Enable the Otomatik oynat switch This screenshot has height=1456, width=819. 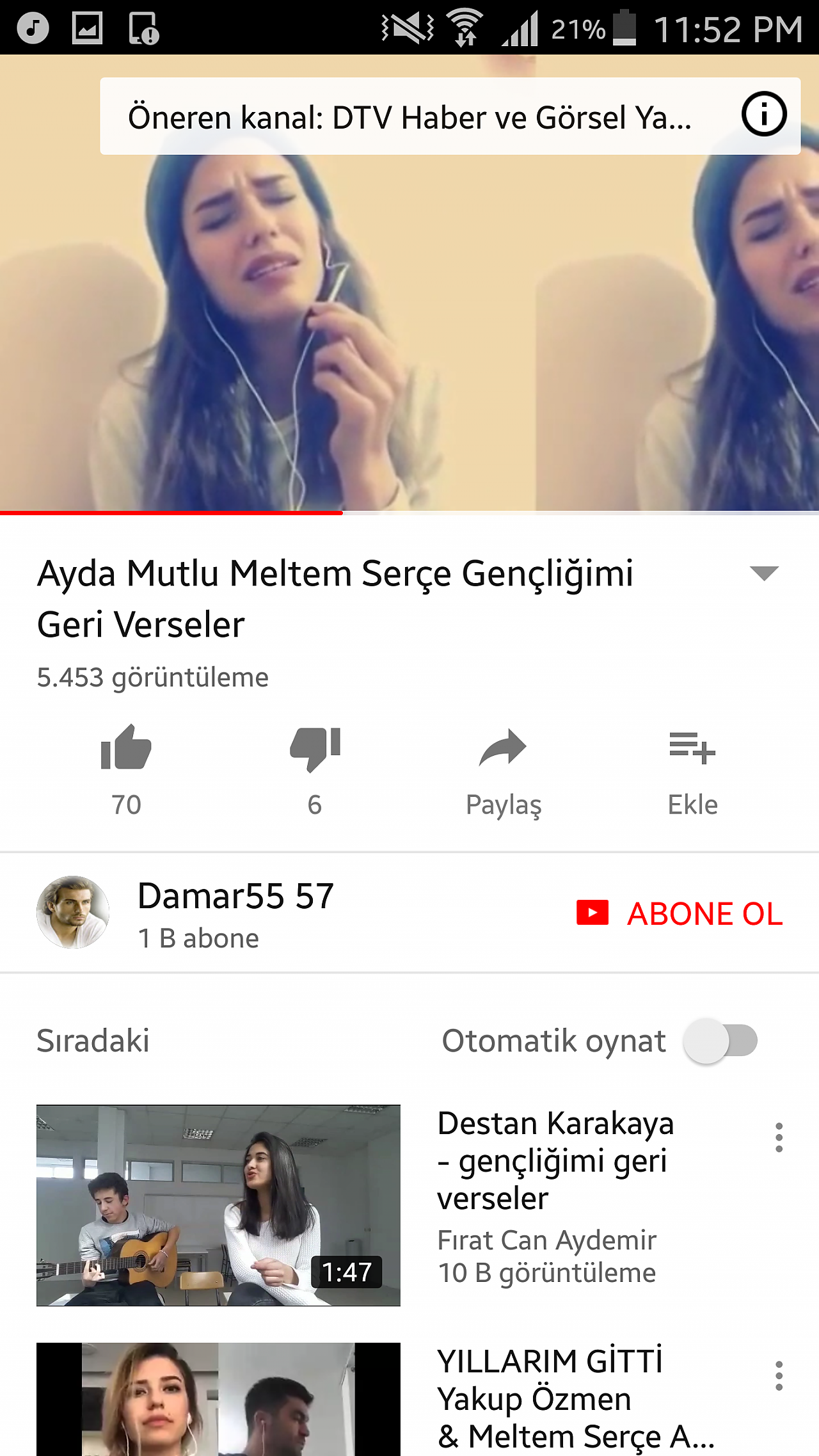(x=721, y=1040)
